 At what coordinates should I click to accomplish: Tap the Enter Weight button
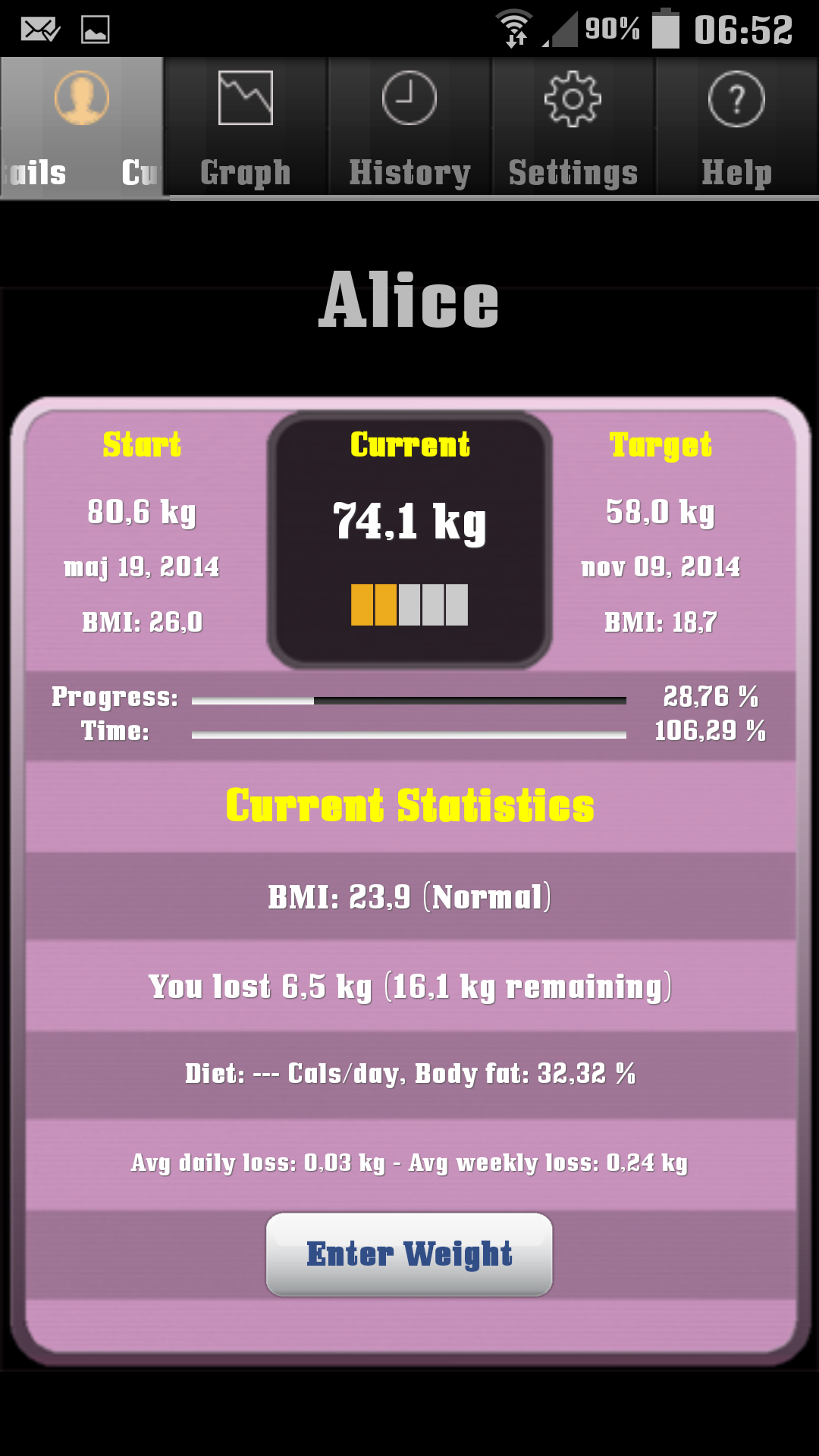409,1254
